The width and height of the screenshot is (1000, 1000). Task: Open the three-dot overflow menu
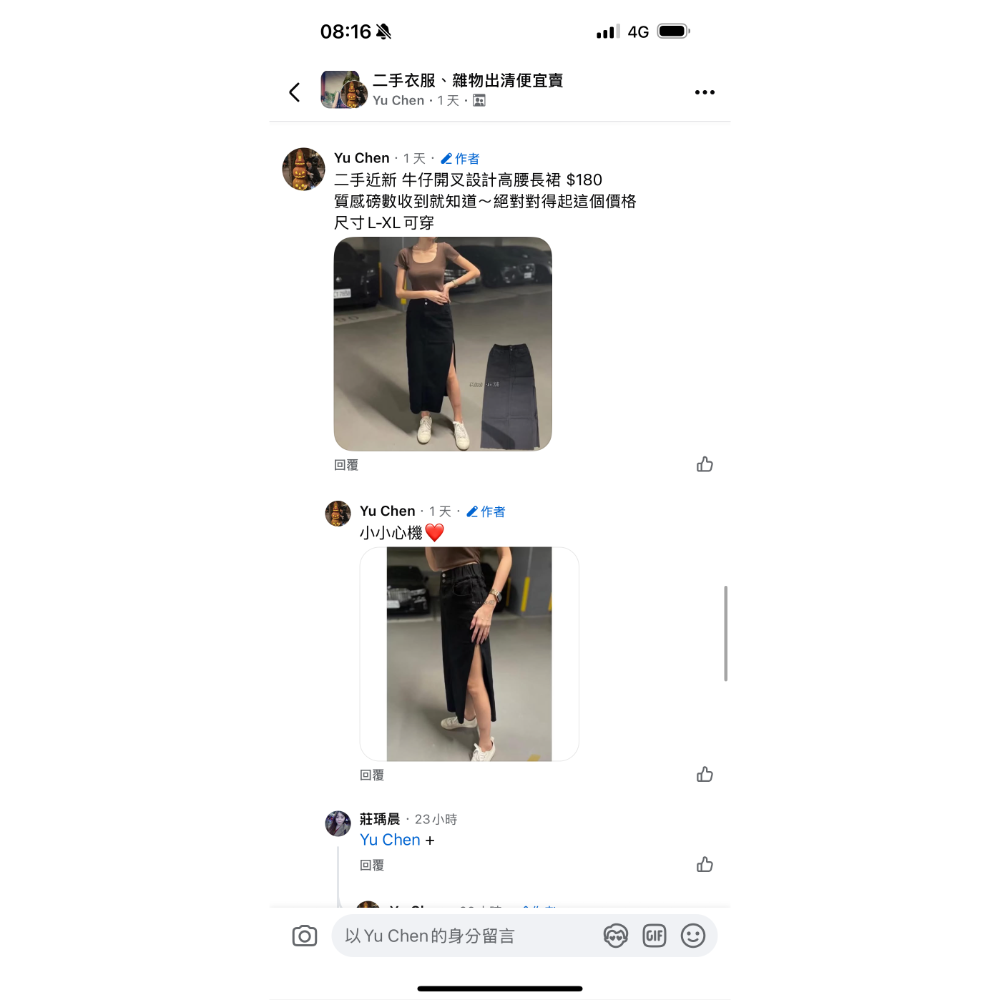(x=705, y=92)
